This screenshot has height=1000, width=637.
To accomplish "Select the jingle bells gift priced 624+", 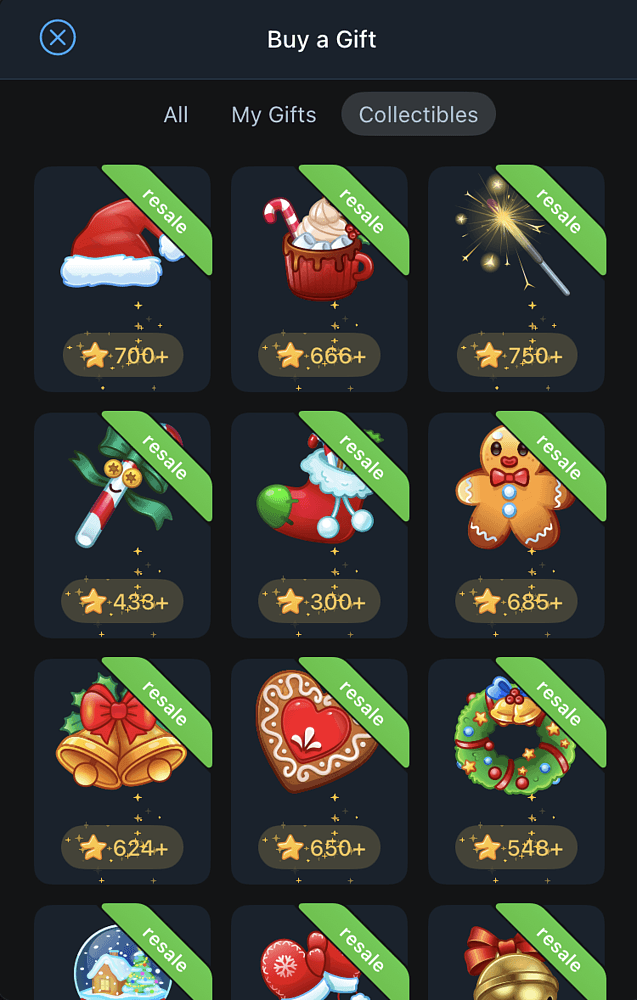I will point(122,771).
